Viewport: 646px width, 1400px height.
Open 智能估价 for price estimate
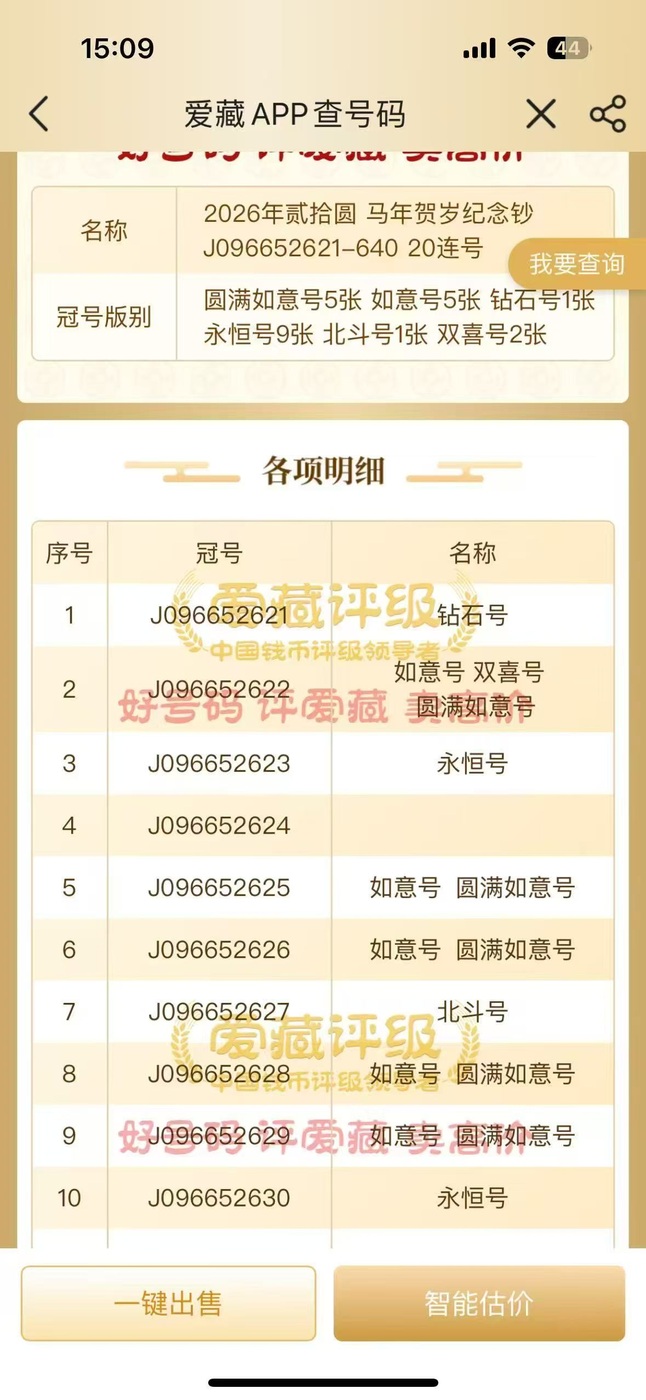click(479, 1303)
